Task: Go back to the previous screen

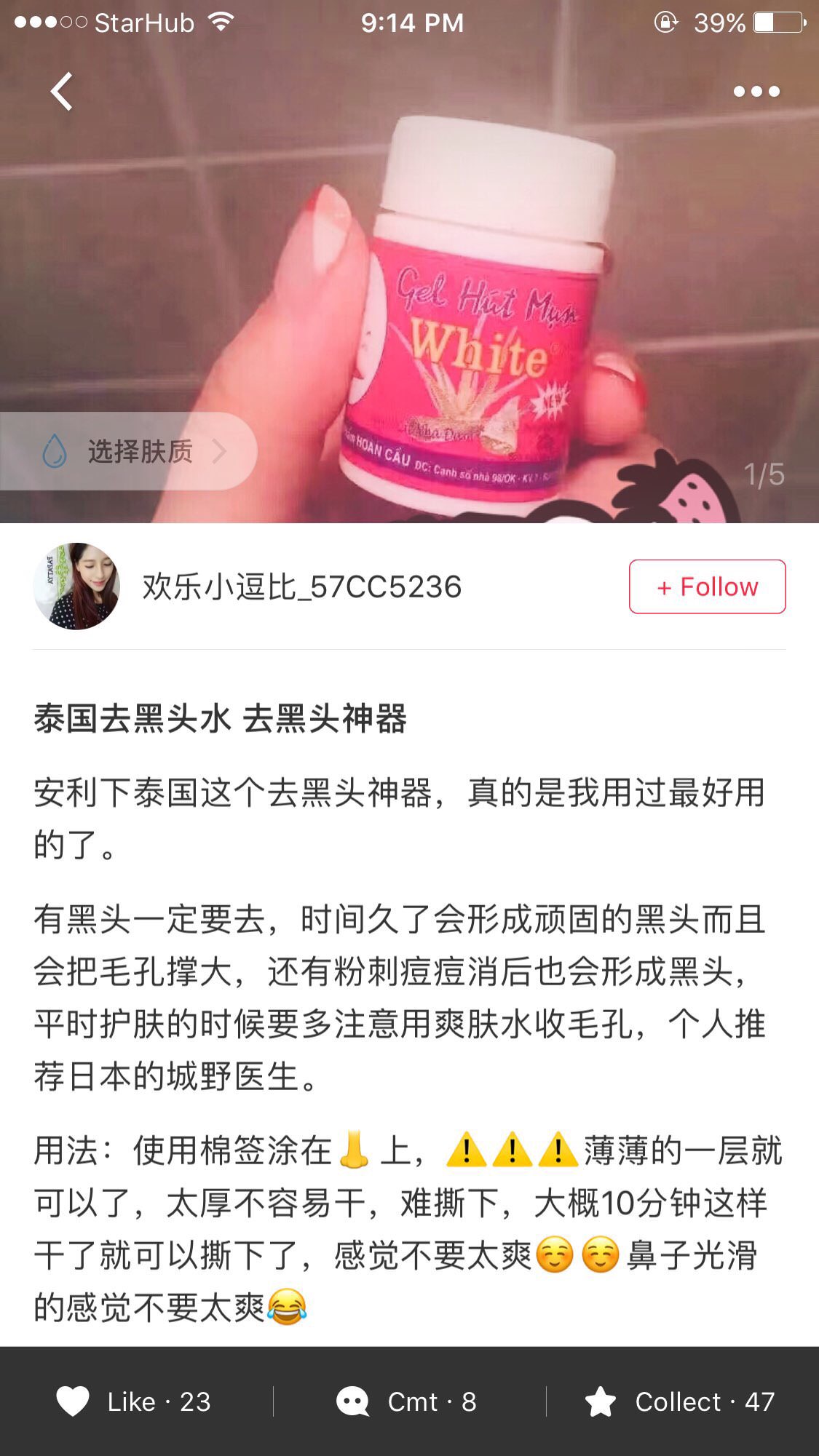Action: (62, 92)
